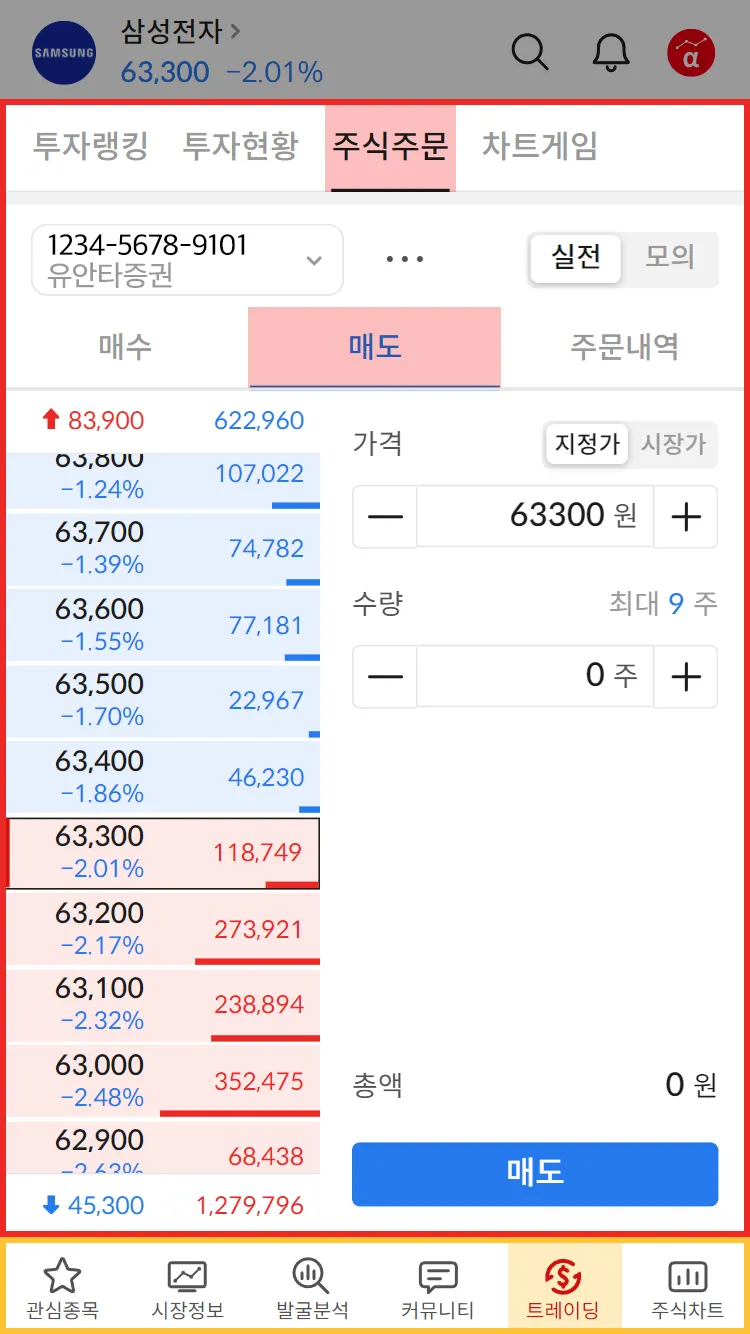Tap the blue 매도 sell button
This screenshot has width=750, height=1334.
click(x=535, y=1174)
